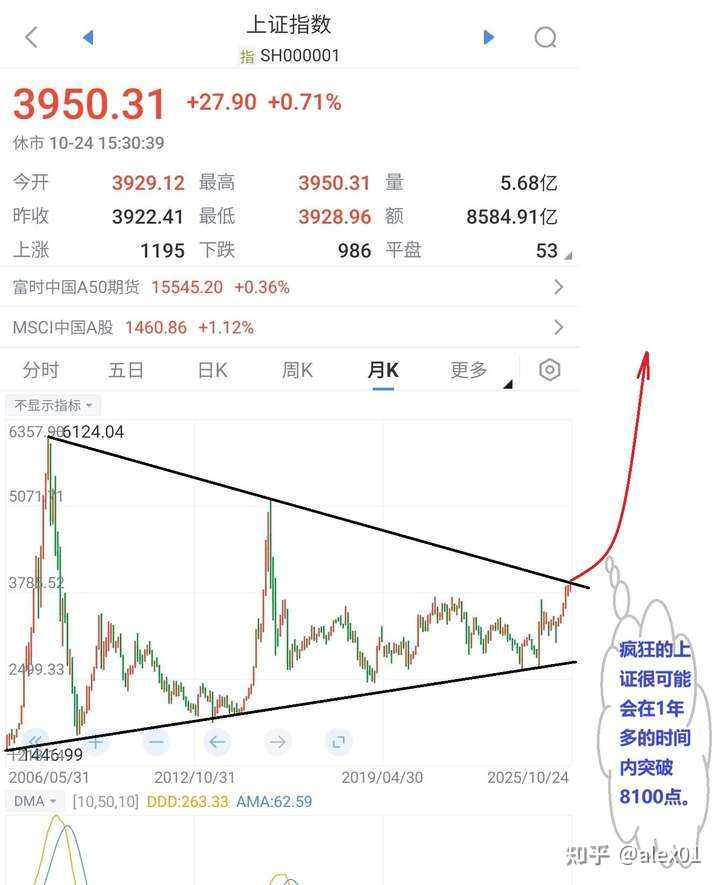Open the MSCI中国A股 row
Image resolution: width=720 pixels, height=885 pixels.
(288, 327)
